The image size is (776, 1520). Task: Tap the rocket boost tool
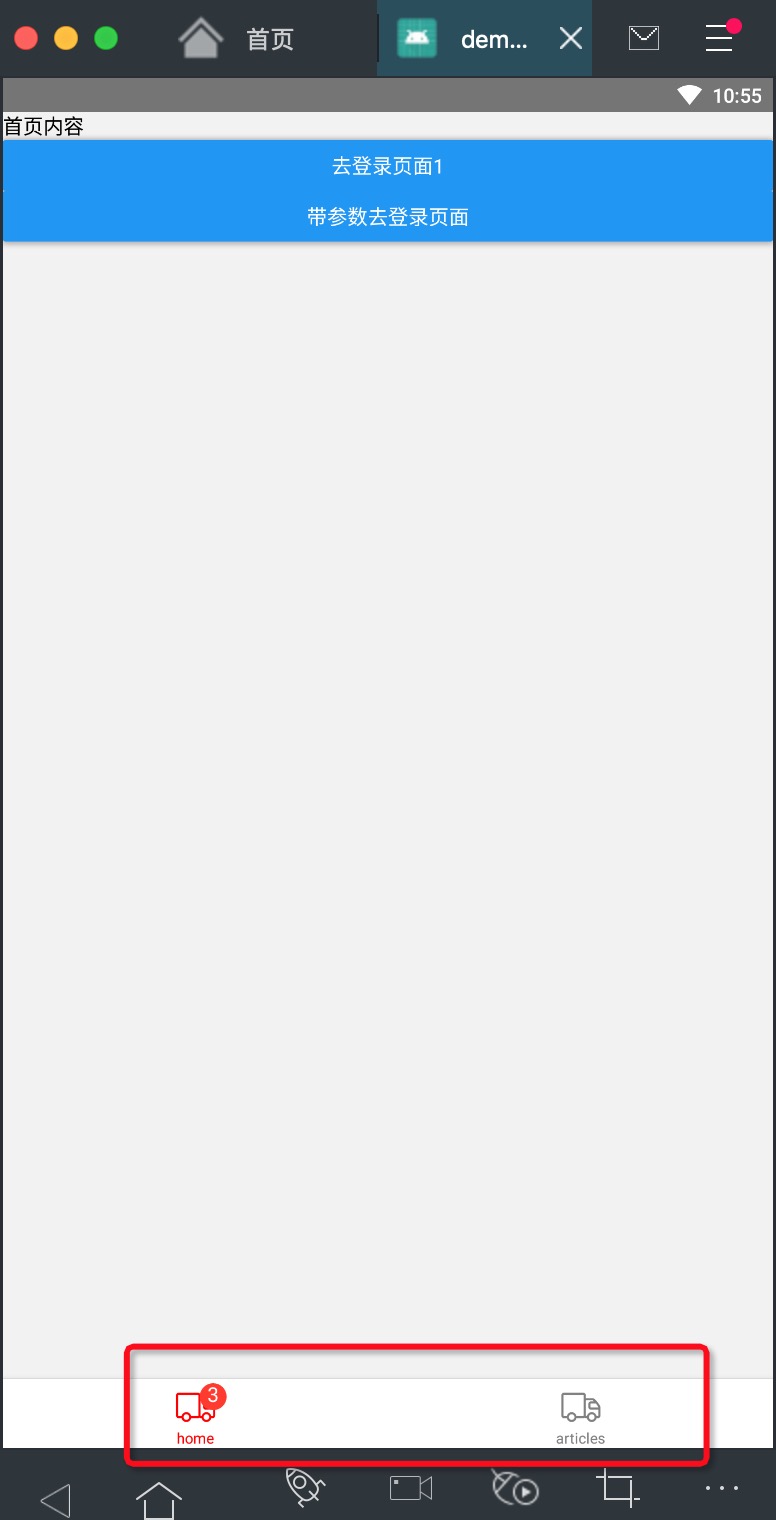point(304,1487)
